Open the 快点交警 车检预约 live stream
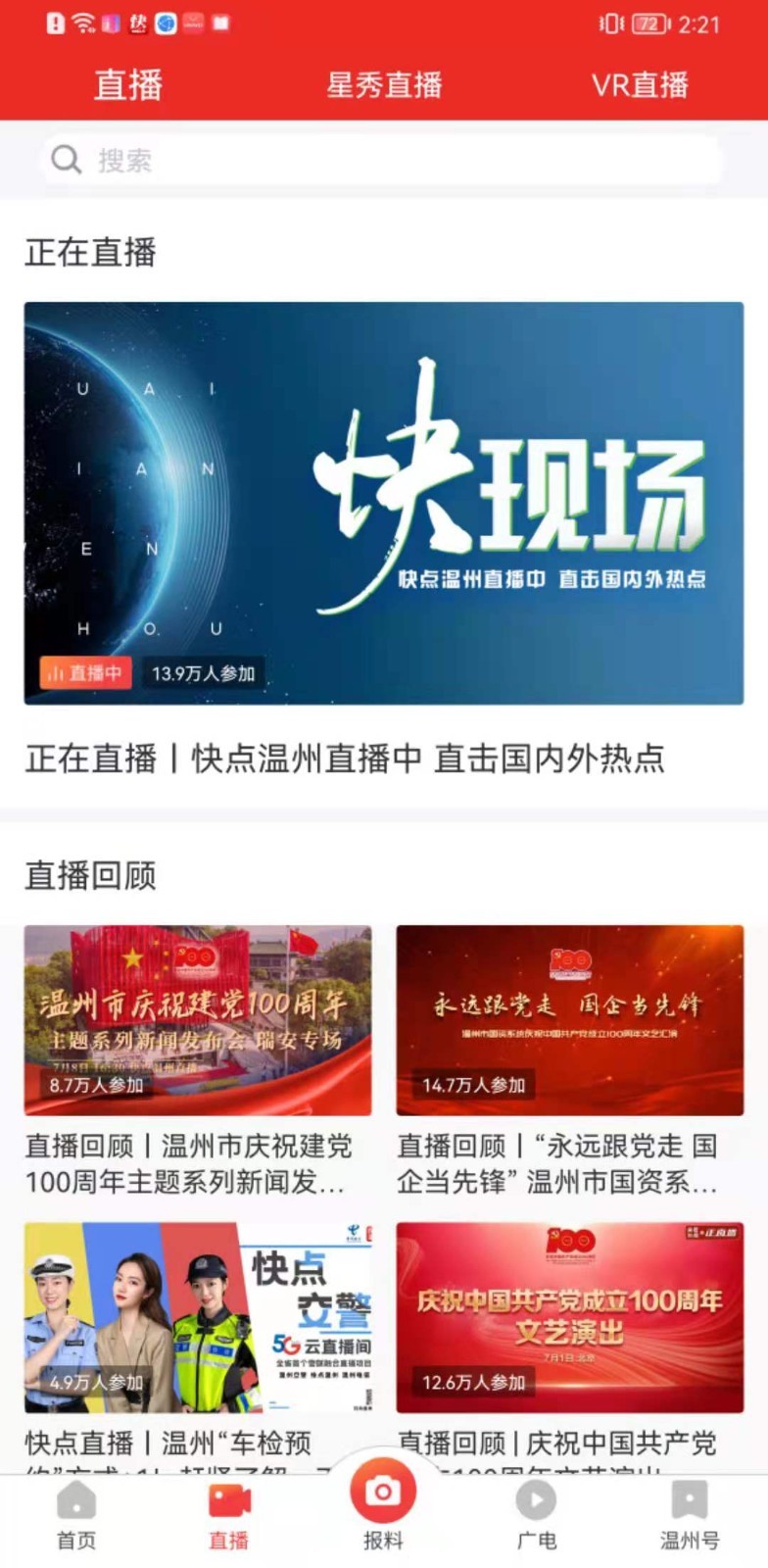Screen dimensions: 768x1568 click(x=198, y=1317)
